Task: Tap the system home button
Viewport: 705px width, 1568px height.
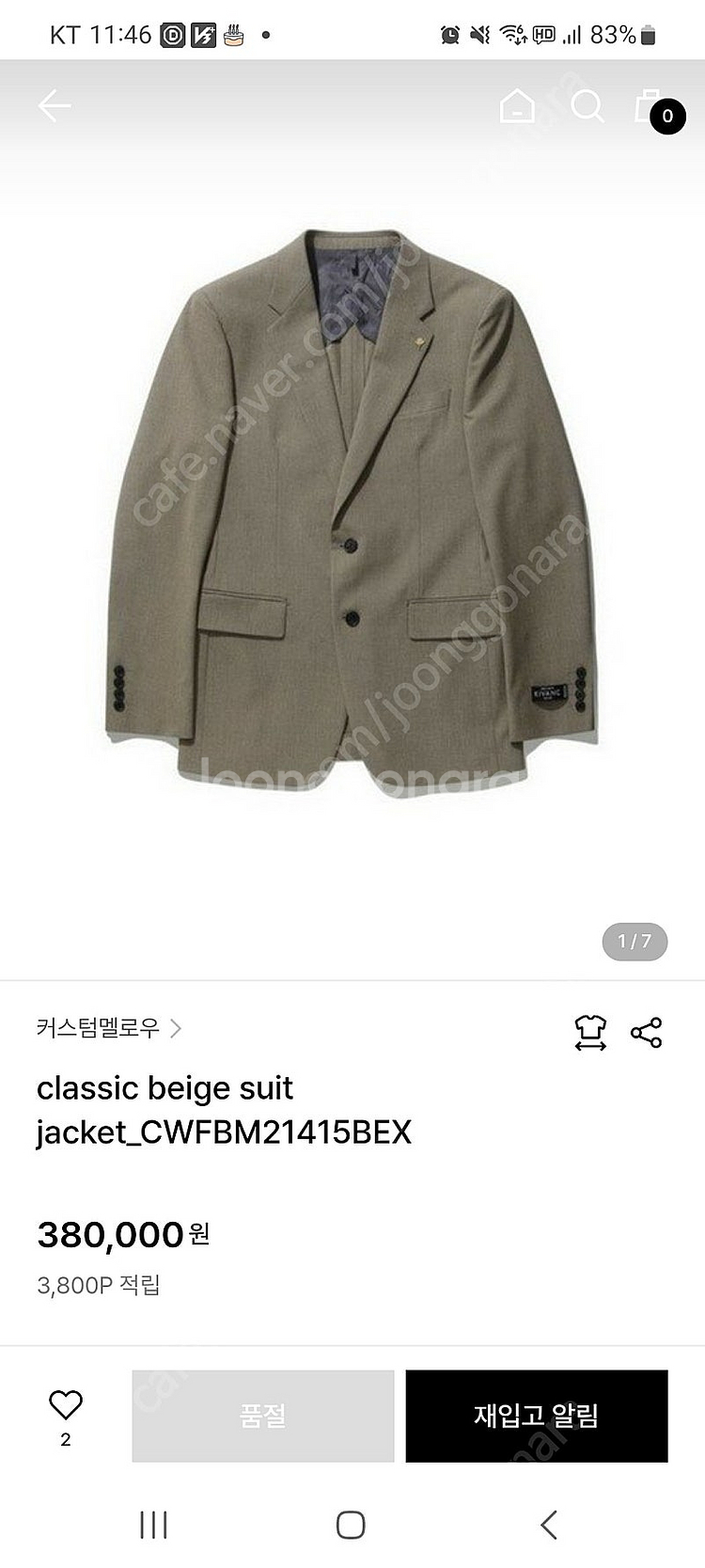Action: (351, 1526)
